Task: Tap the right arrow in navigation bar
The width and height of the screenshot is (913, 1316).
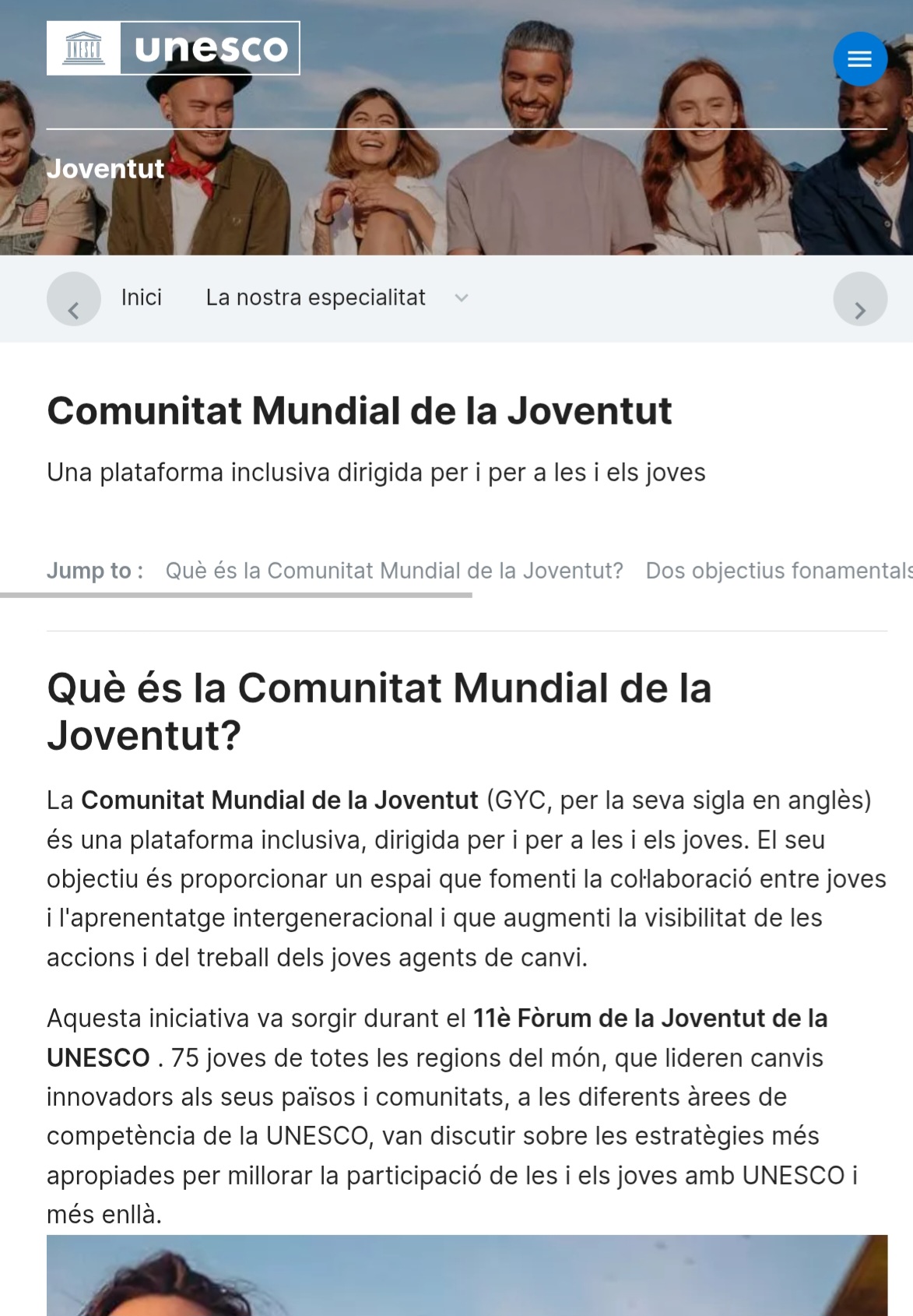Action: point(859,299)
